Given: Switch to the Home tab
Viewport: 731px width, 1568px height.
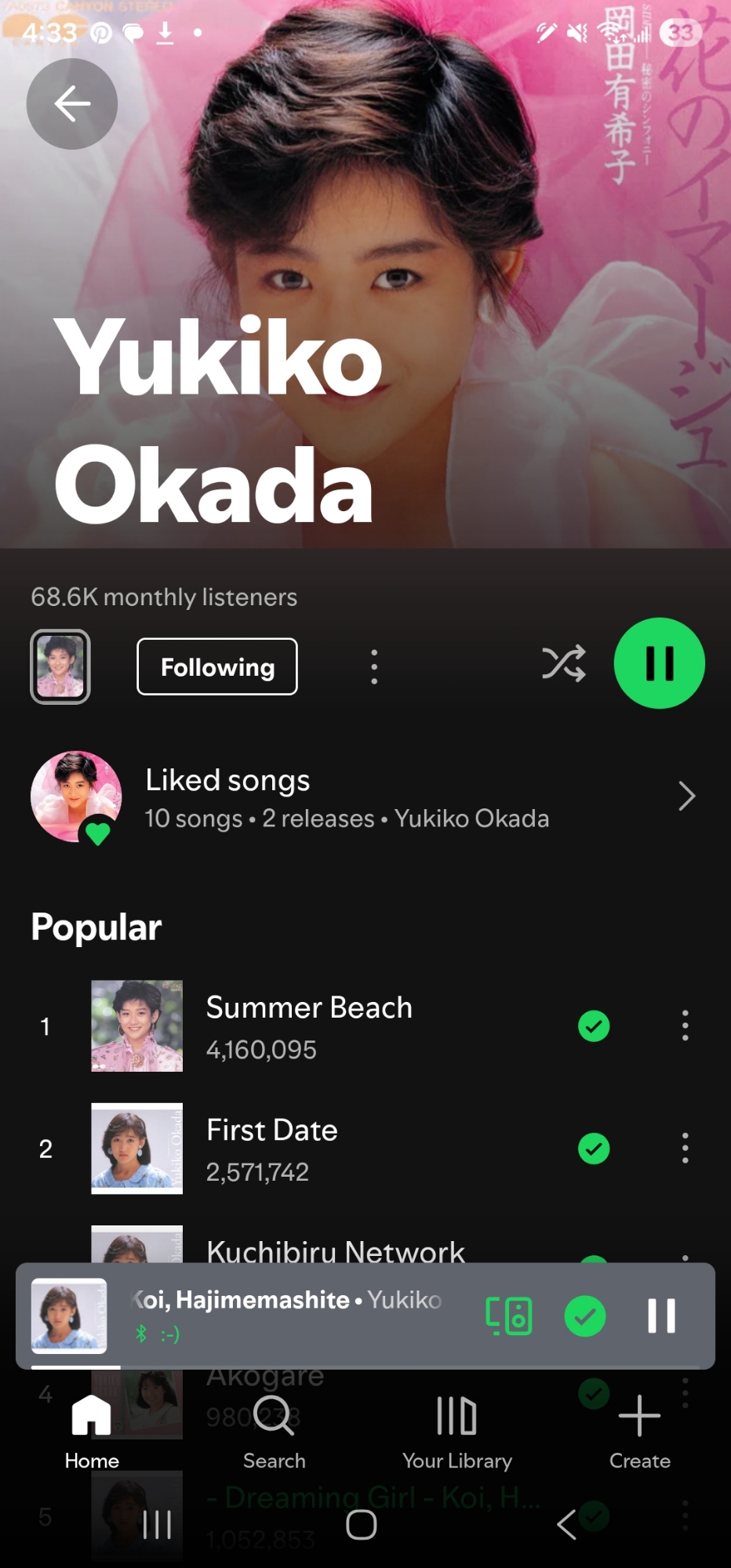Looking at the screenshot, I should pos(92,1432).
